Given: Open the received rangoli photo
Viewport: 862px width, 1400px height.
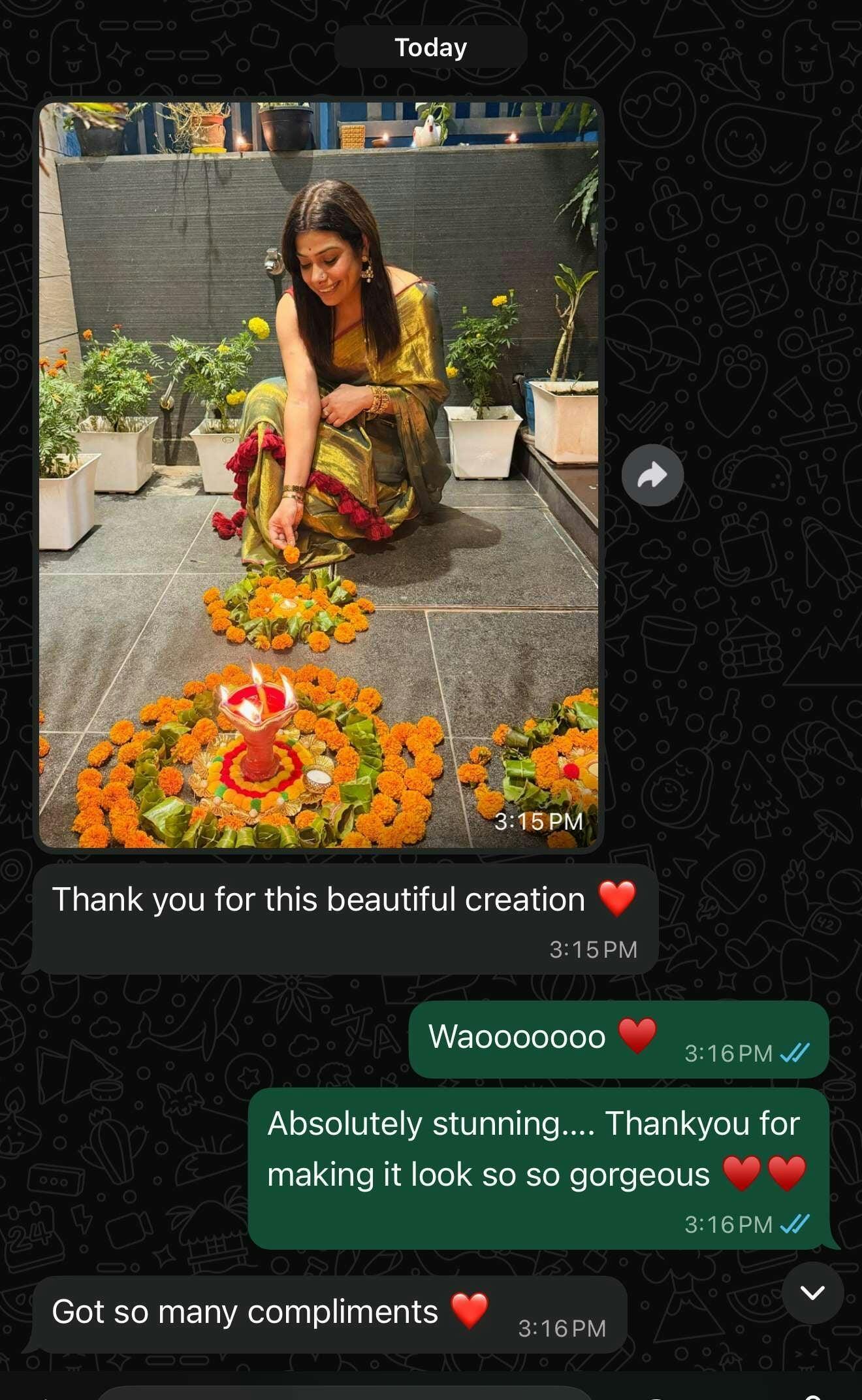Looking at the screenshot, I should point(318,475).
